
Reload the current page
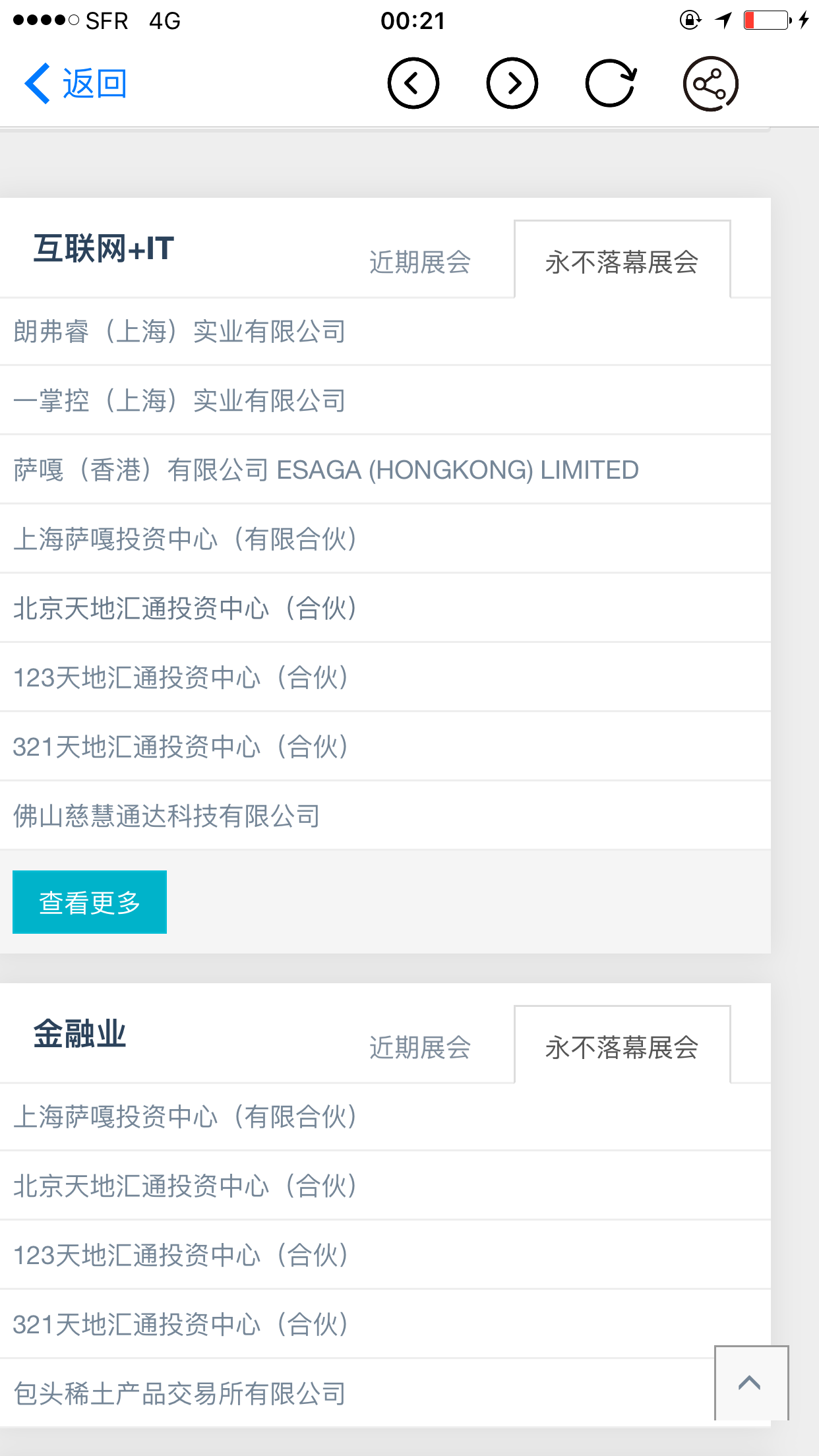point(611,83)
